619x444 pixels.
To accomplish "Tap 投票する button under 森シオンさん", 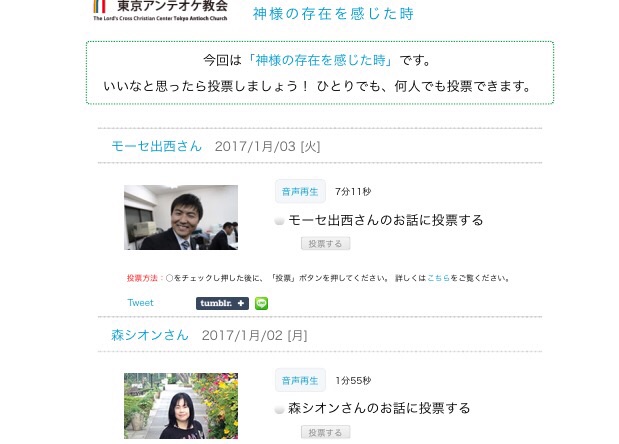I will point(325,432).
